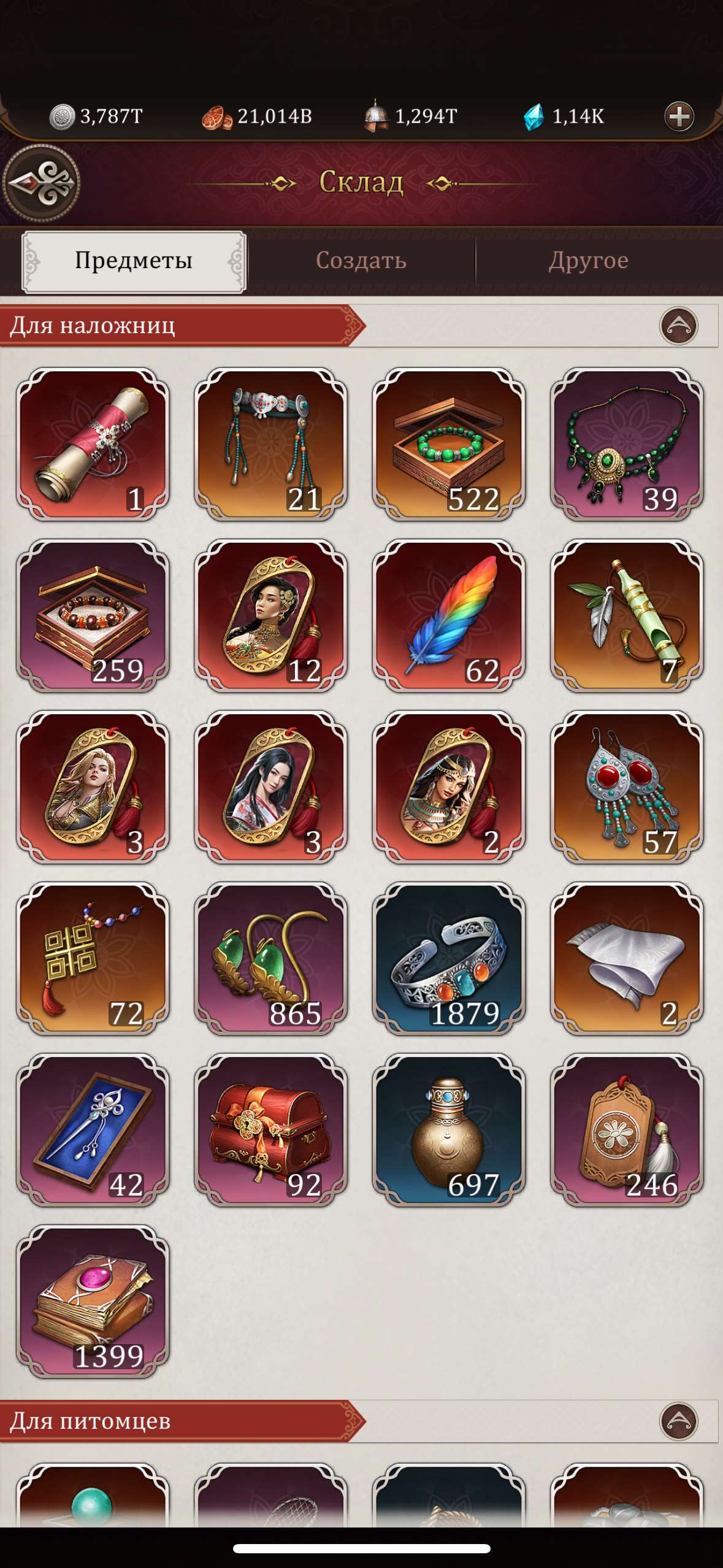
Task: Open the silver bracelet item, 1879
Action: [x=449, y=959]
